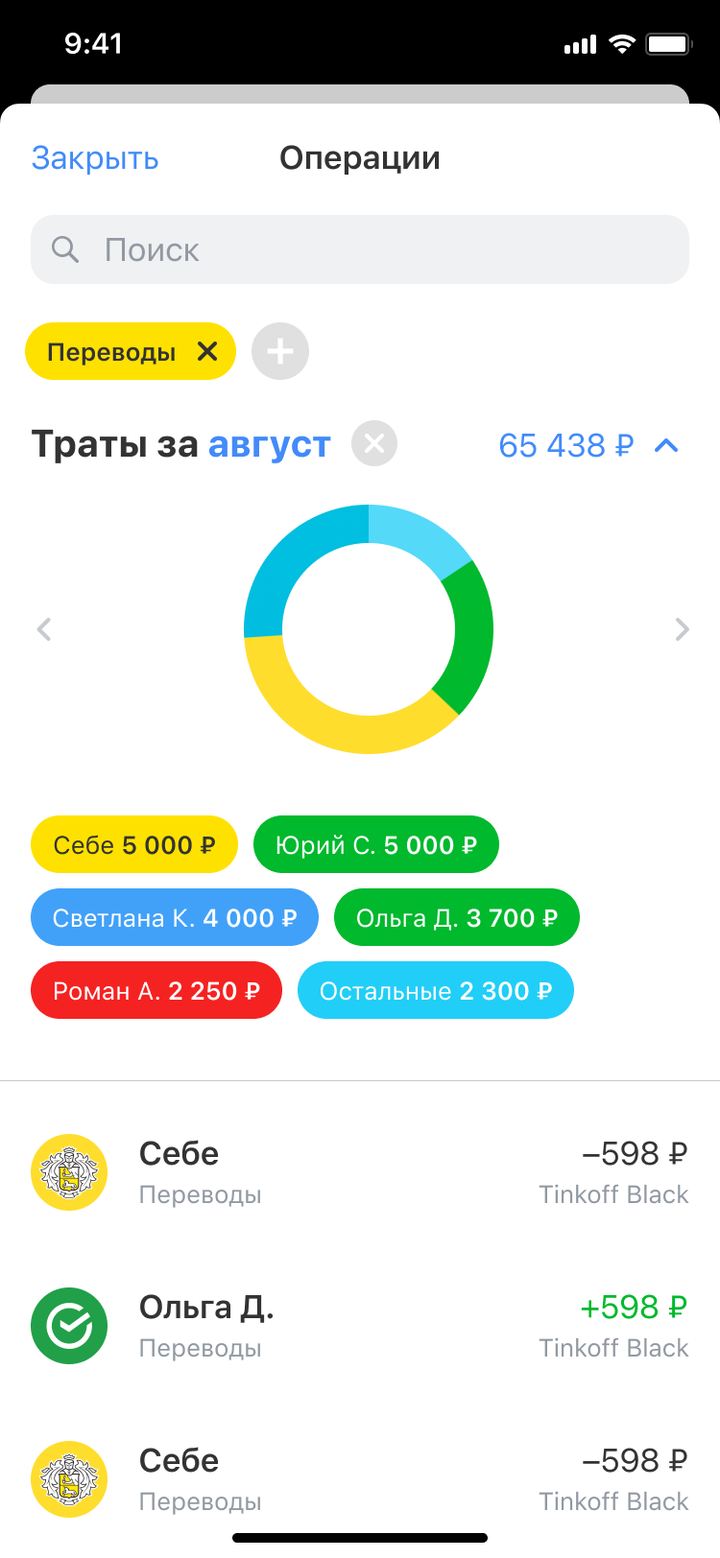Open the Ольга Д. +598 ₽ transaction
The image size is (720, 1558).
point(360,1326)
